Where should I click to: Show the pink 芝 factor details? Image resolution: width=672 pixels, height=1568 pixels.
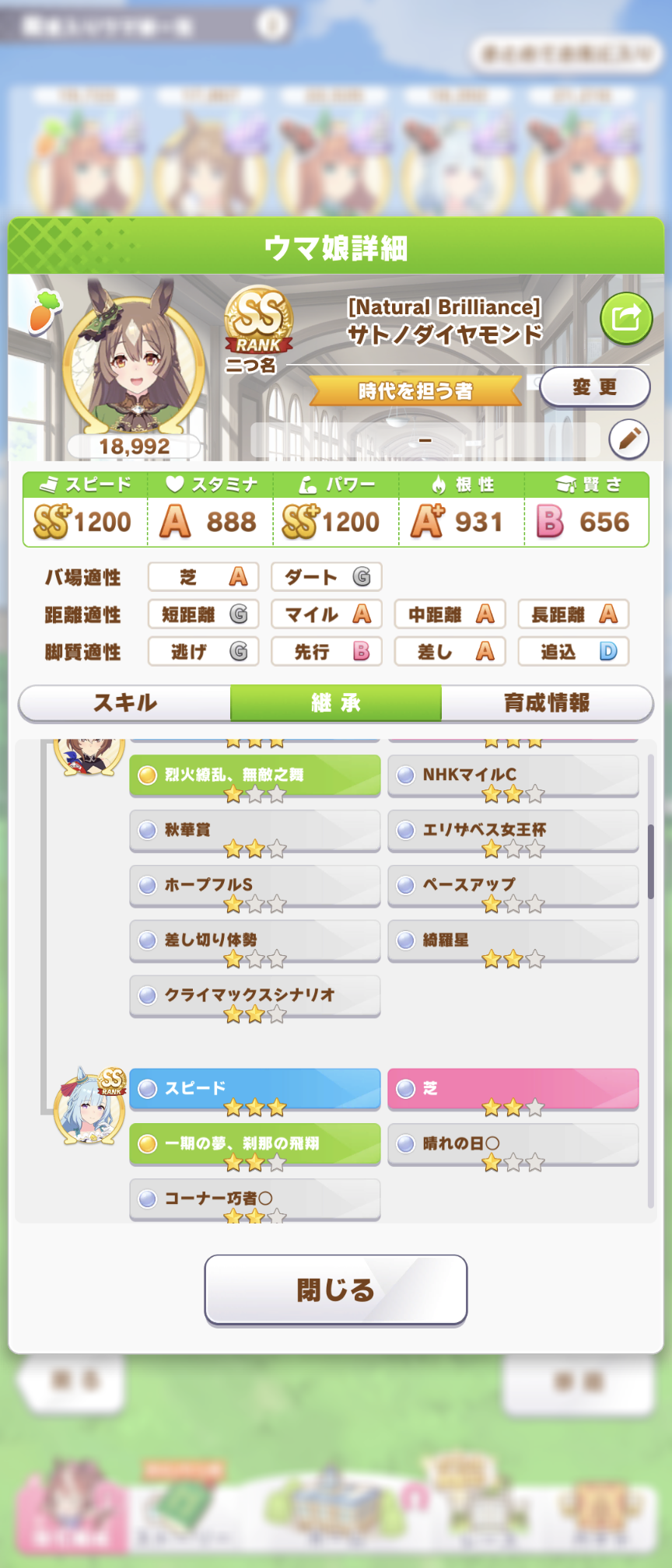click(513, 1089)
